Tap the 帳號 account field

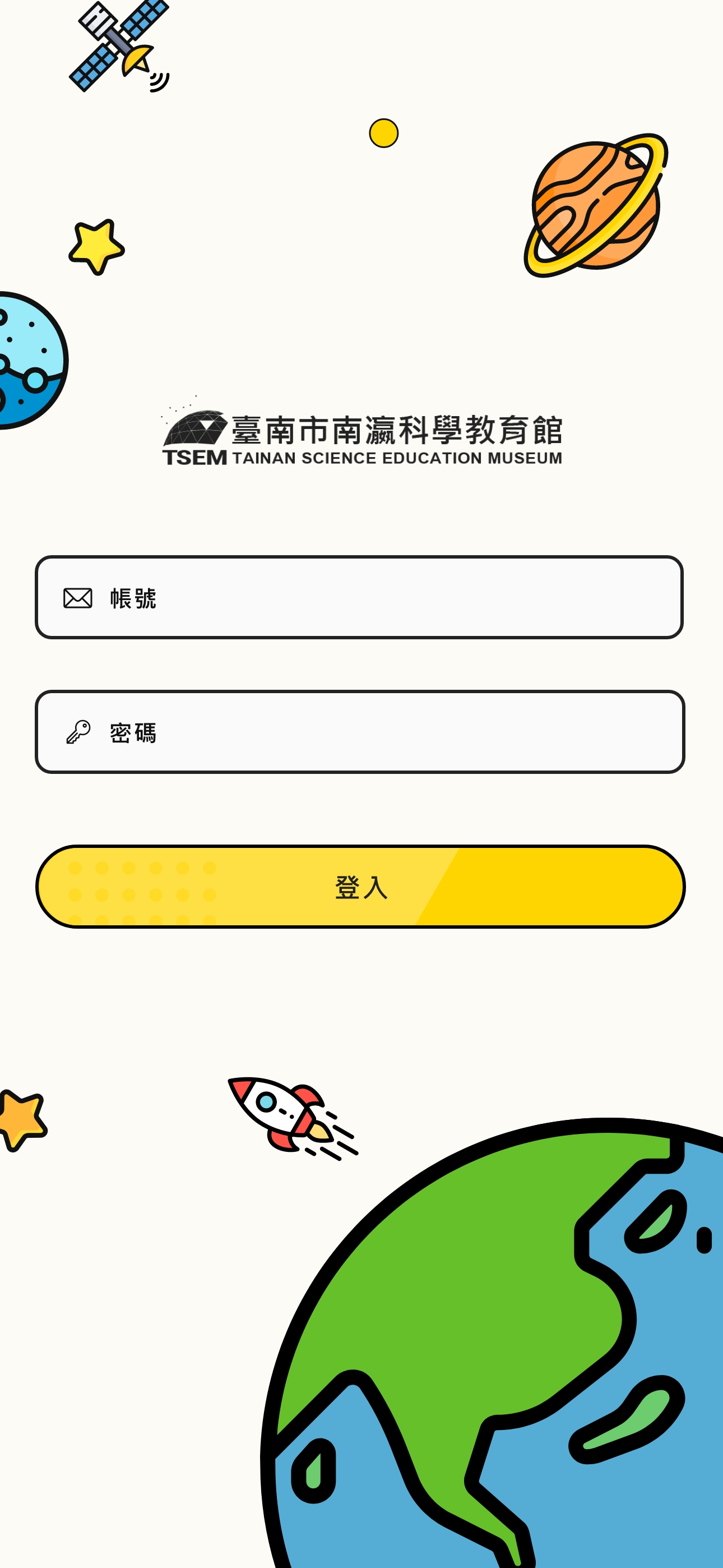pos(359,597)
